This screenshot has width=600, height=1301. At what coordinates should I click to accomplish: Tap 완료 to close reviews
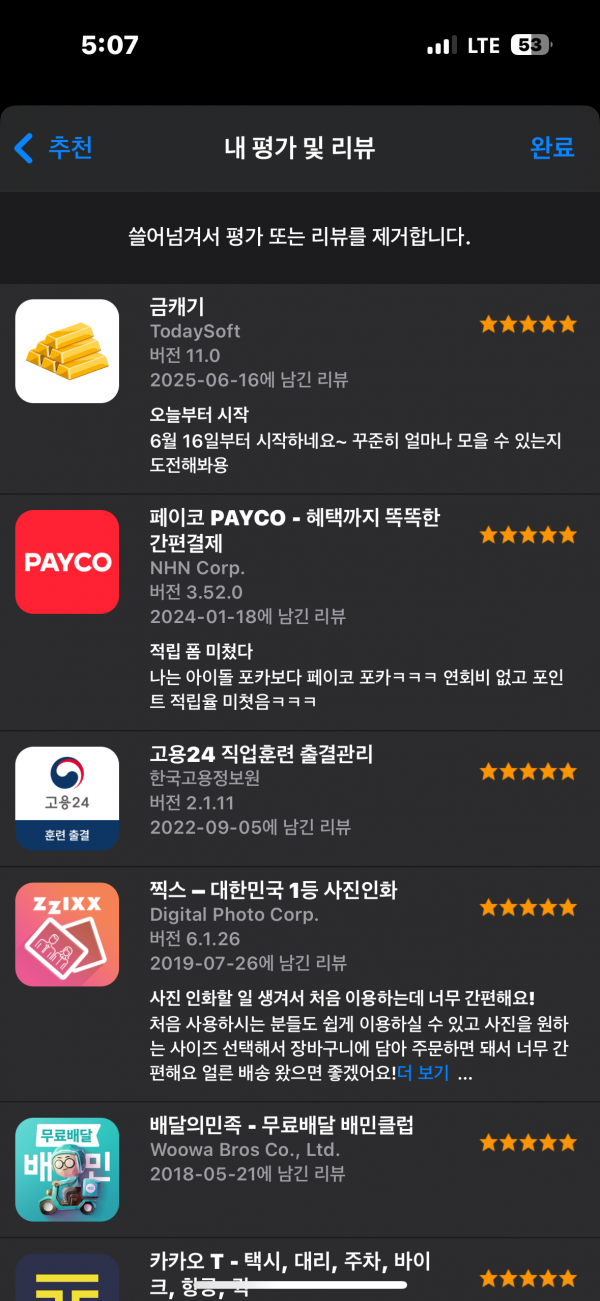point(552,148)
